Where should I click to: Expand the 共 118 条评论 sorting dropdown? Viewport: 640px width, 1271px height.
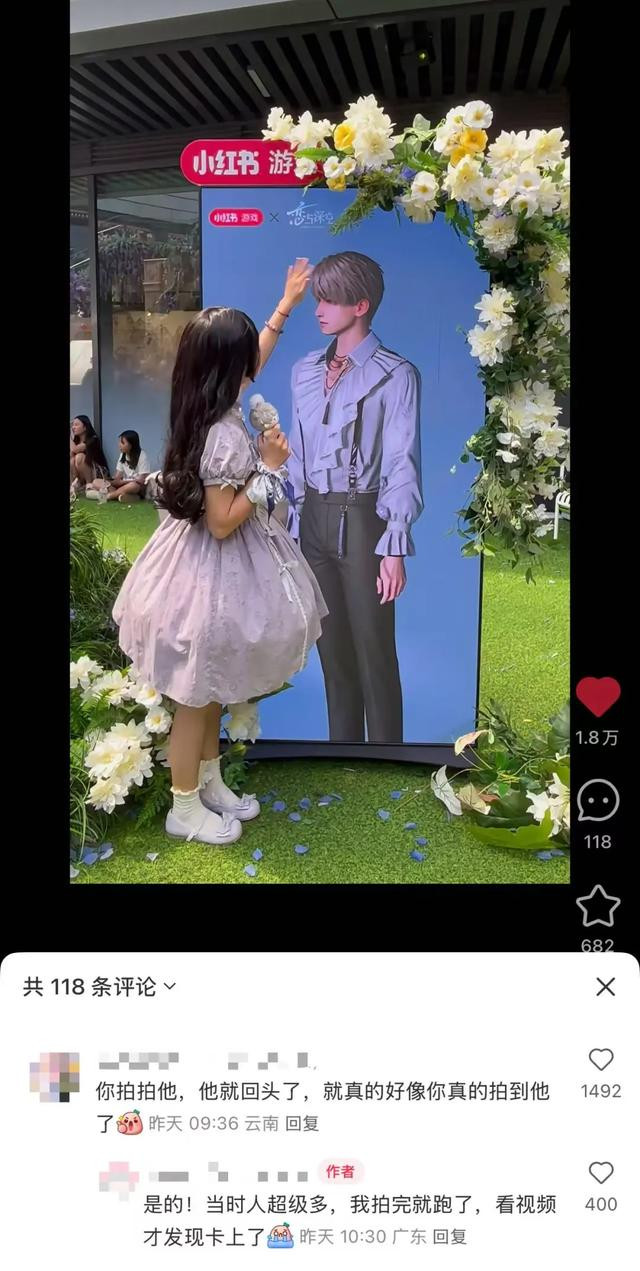point(99,987)
